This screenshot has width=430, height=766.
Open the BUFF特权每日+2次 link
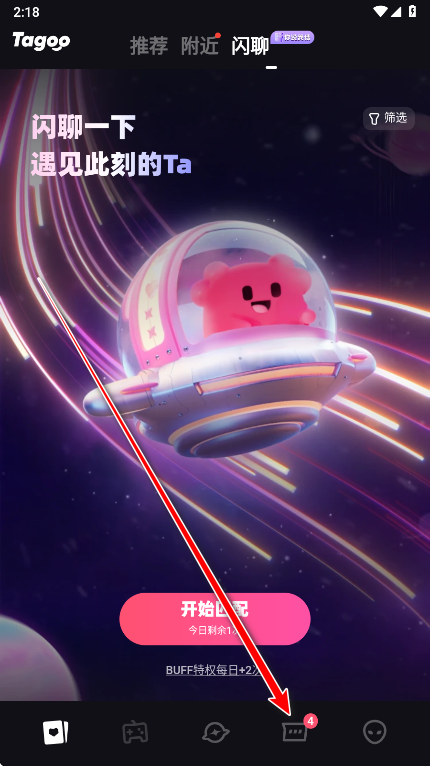(x=215, y=670)
